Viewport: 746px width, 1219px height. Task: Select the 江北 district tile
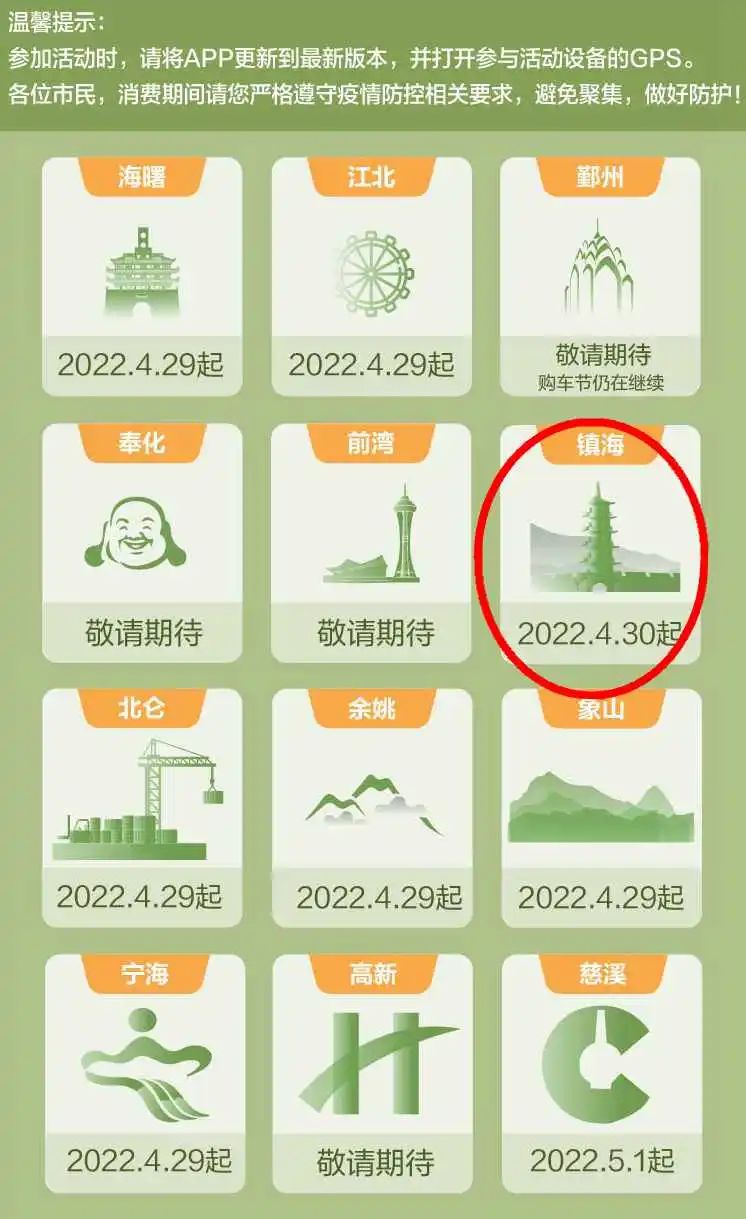371,276
